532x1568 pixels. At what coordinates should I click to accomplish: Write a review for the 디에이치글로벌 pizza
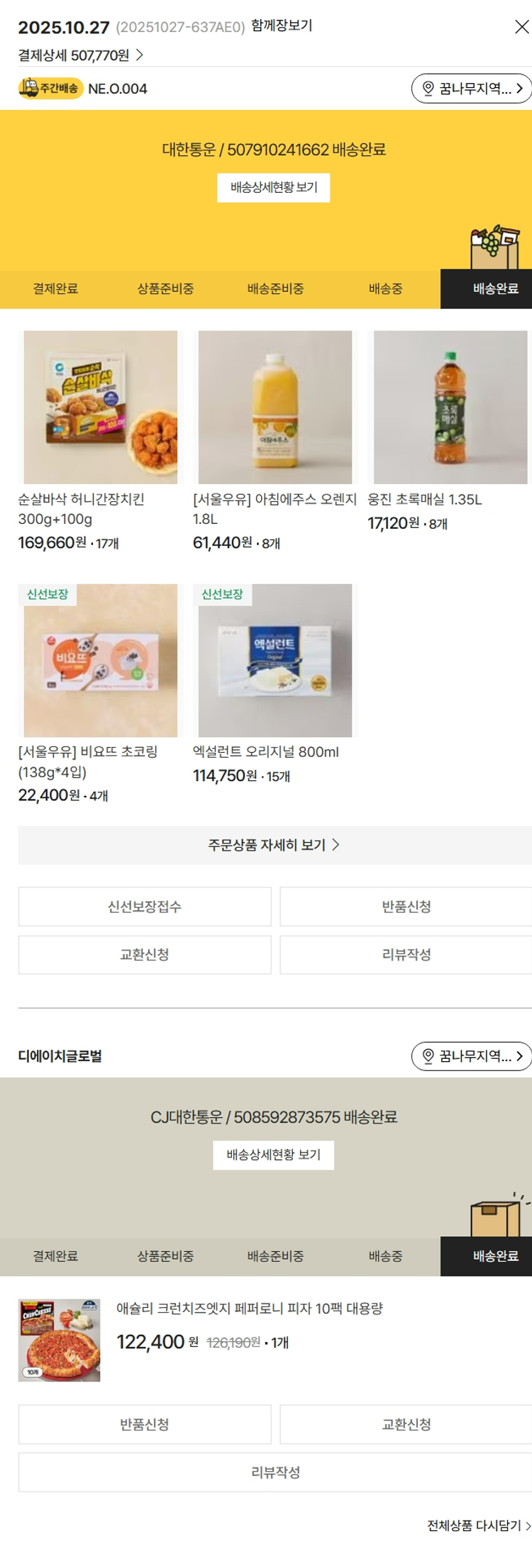[275, 1473]
